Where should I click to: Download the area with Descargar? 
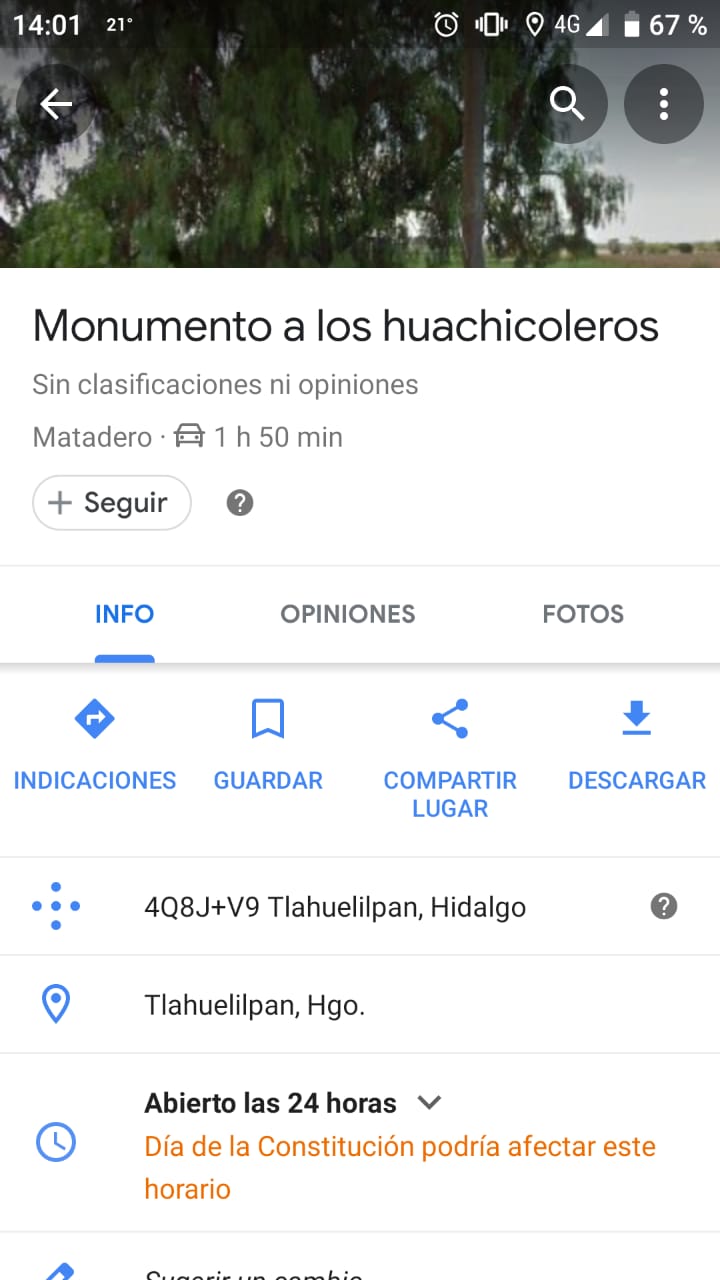point(637,746)
